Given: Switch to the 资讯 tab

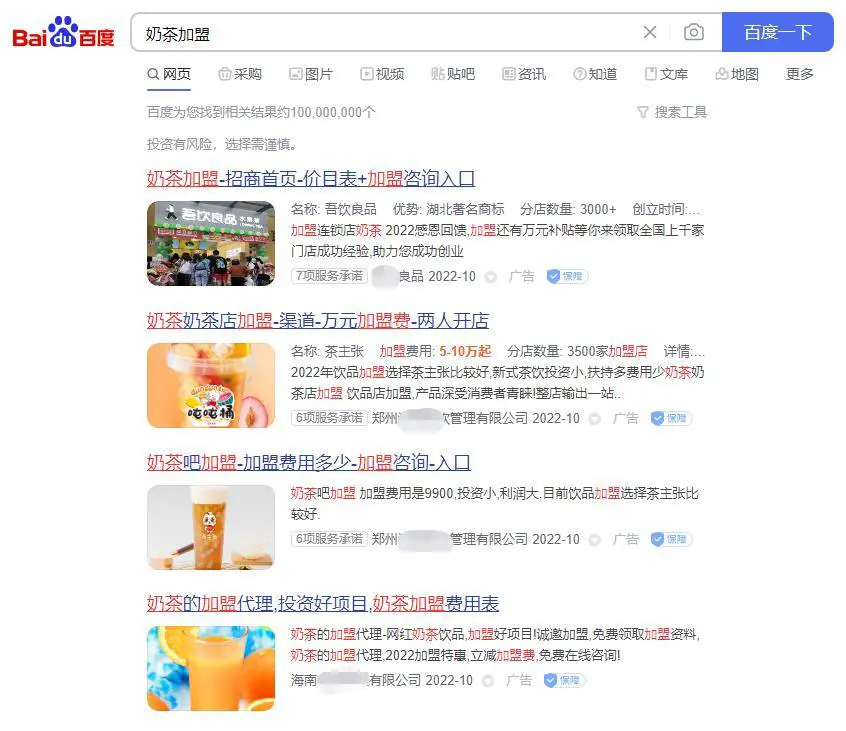Looking at the screenshot, I should [524, 74].
